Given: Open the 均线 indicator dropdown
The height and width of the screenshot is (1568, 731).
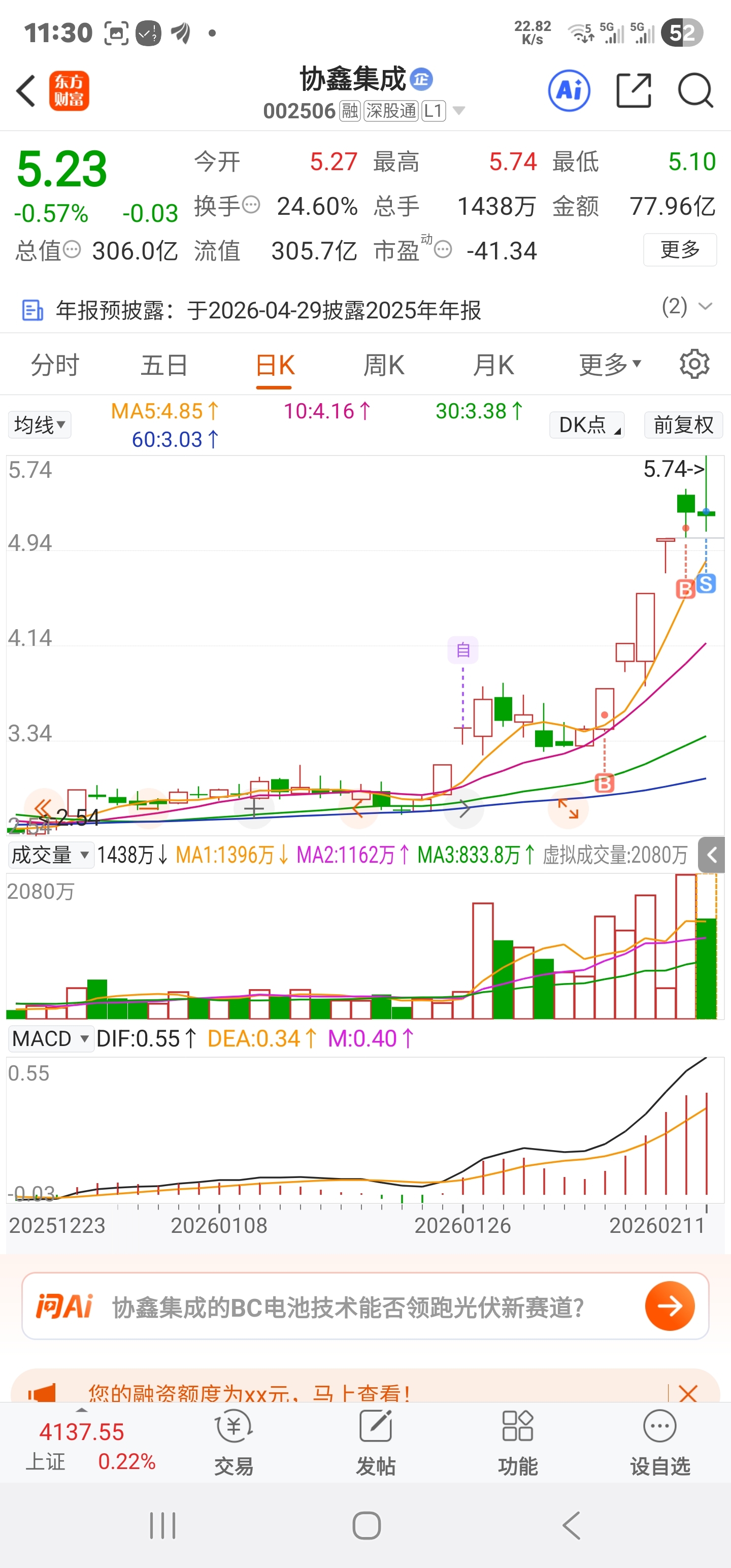Looking at the screenshot, I should [40, 425].
